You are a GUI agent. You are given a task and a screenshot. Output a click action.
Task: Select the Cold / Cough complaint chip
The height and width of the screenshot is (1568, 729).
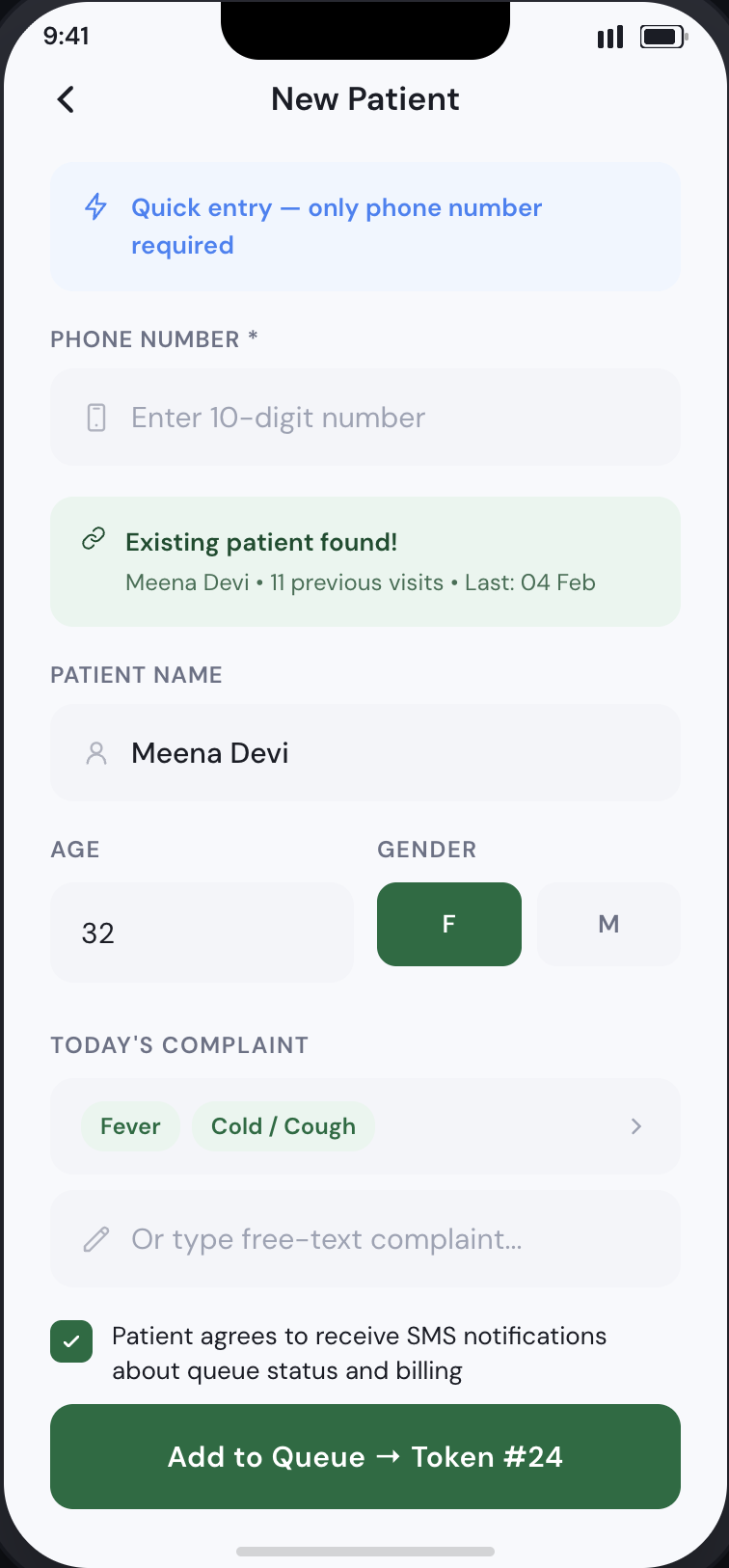pyautogui.click(x=283, y=1125)
